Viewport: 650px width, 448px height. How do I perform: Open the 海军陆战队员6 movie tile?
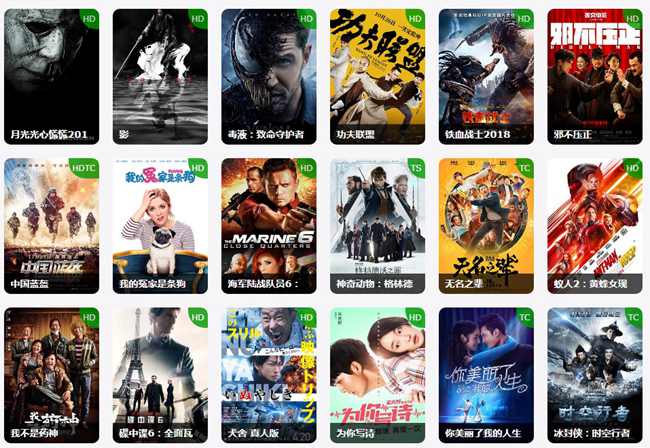click(x=268, y=225)
